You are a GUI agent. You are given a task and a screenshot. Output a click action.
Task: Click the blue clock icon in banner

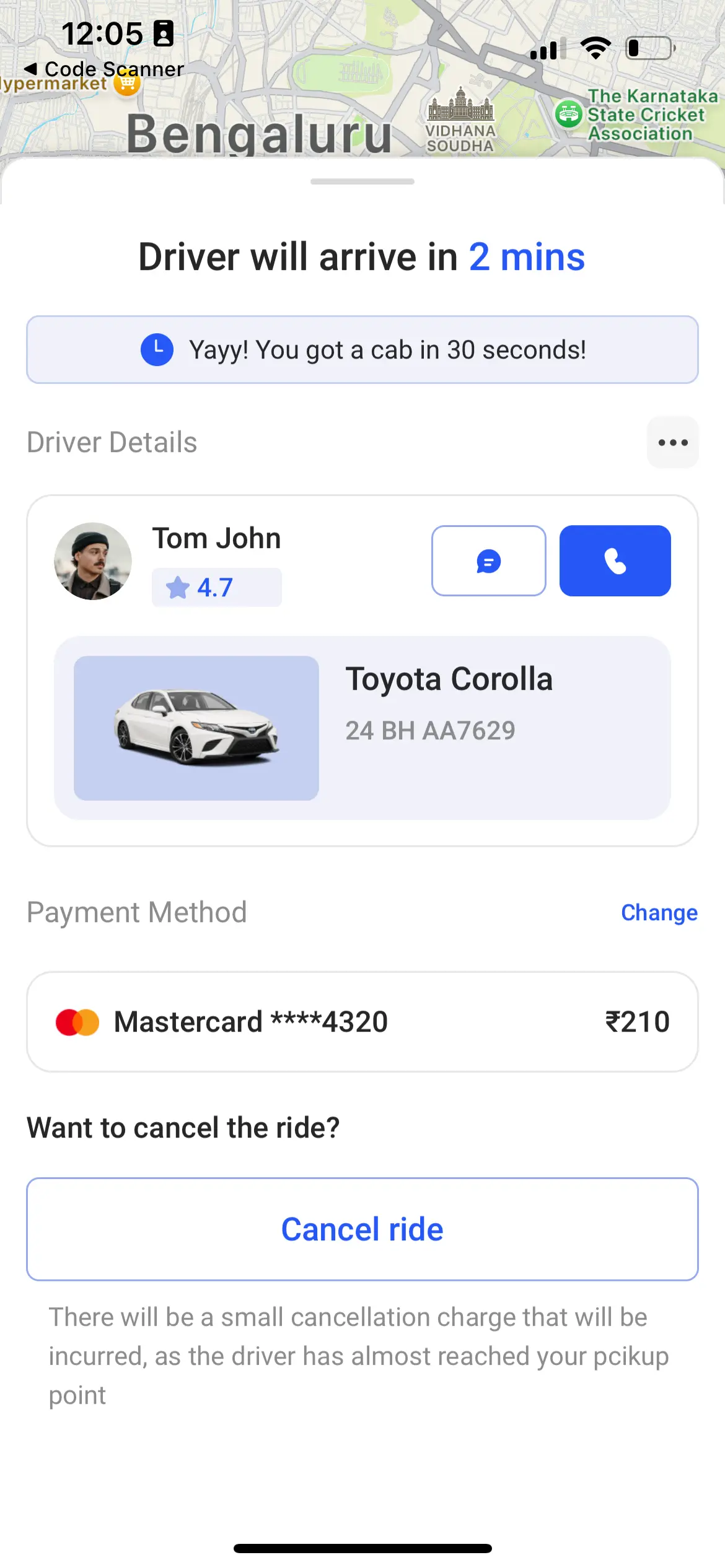[x=156, y=349]
